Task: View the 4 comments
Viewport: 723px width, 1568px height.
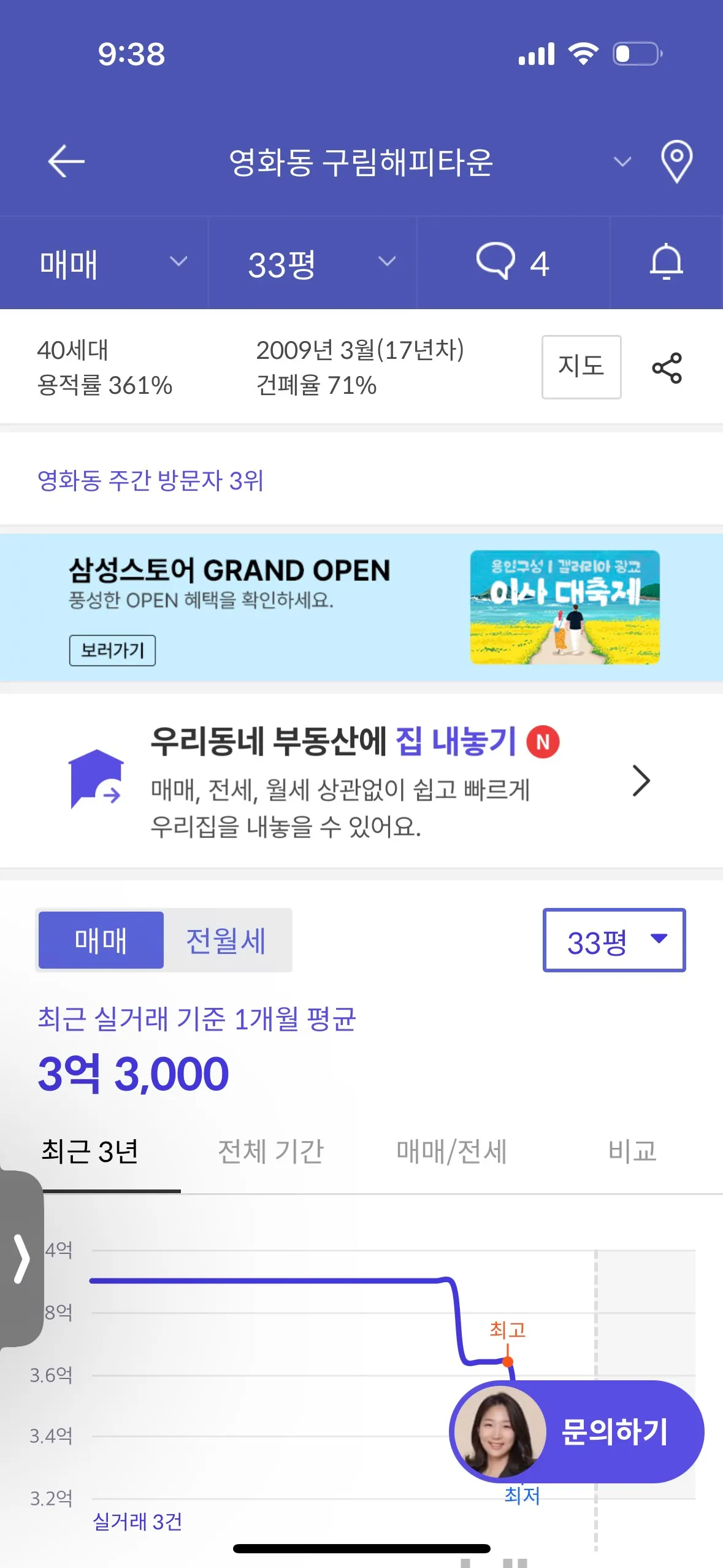Action: (513, 263)
